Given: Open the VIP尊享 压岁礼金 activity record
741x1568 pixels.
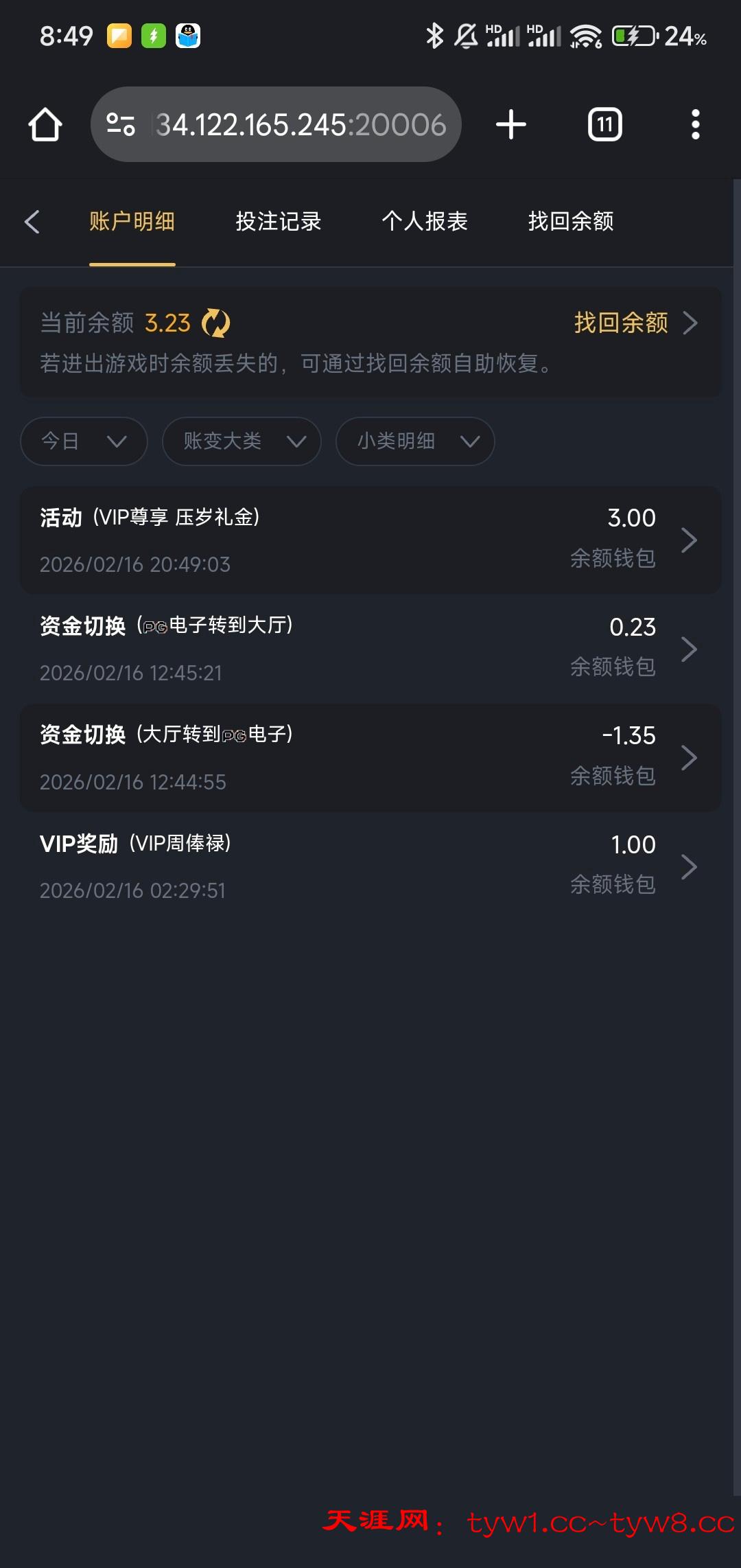Looking at the screenshot, I should click(x=370, y=540).
